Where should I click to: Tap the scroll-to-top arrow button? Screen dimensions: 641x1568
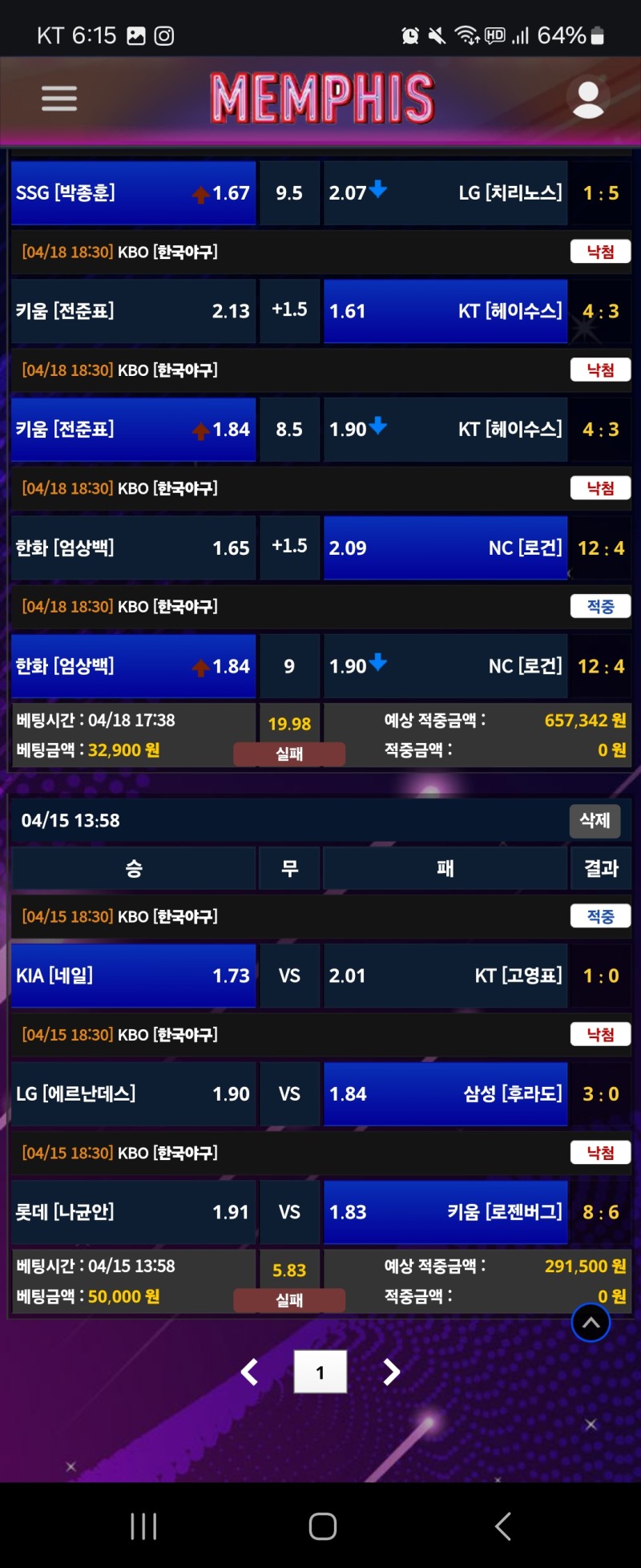[591, 1323]
